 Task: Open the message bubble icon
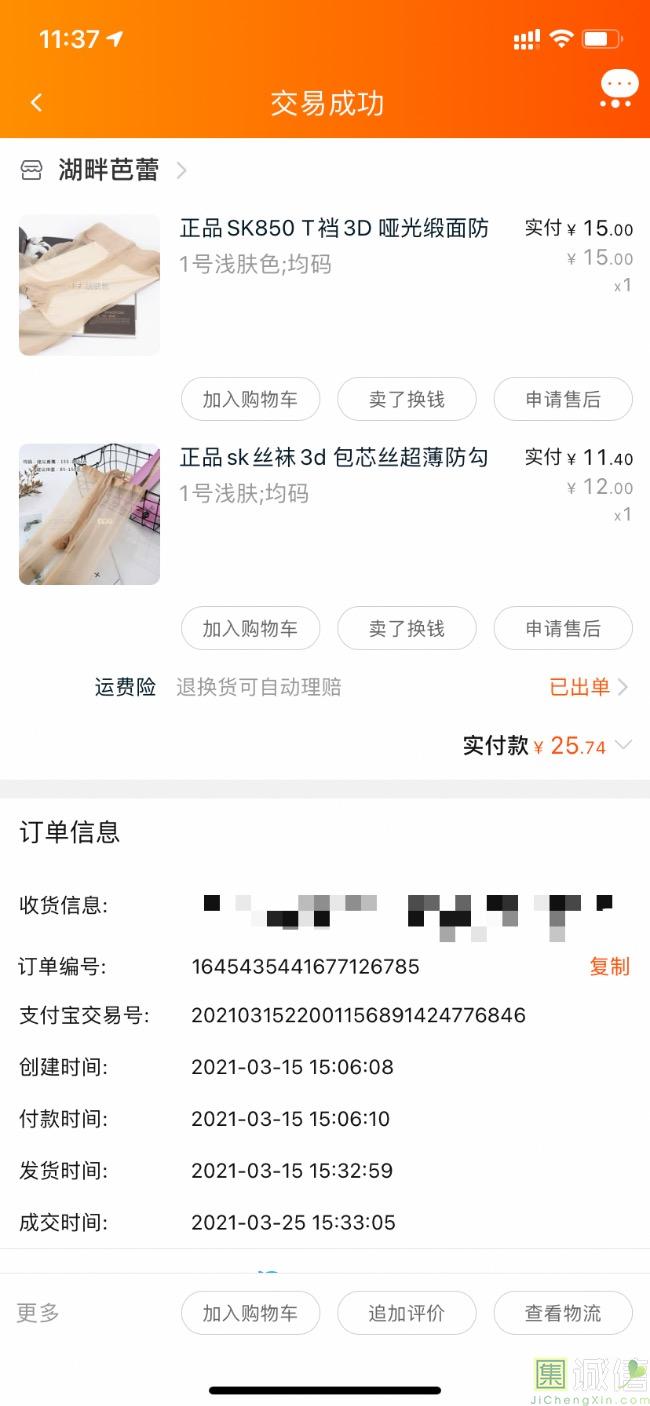618,89
